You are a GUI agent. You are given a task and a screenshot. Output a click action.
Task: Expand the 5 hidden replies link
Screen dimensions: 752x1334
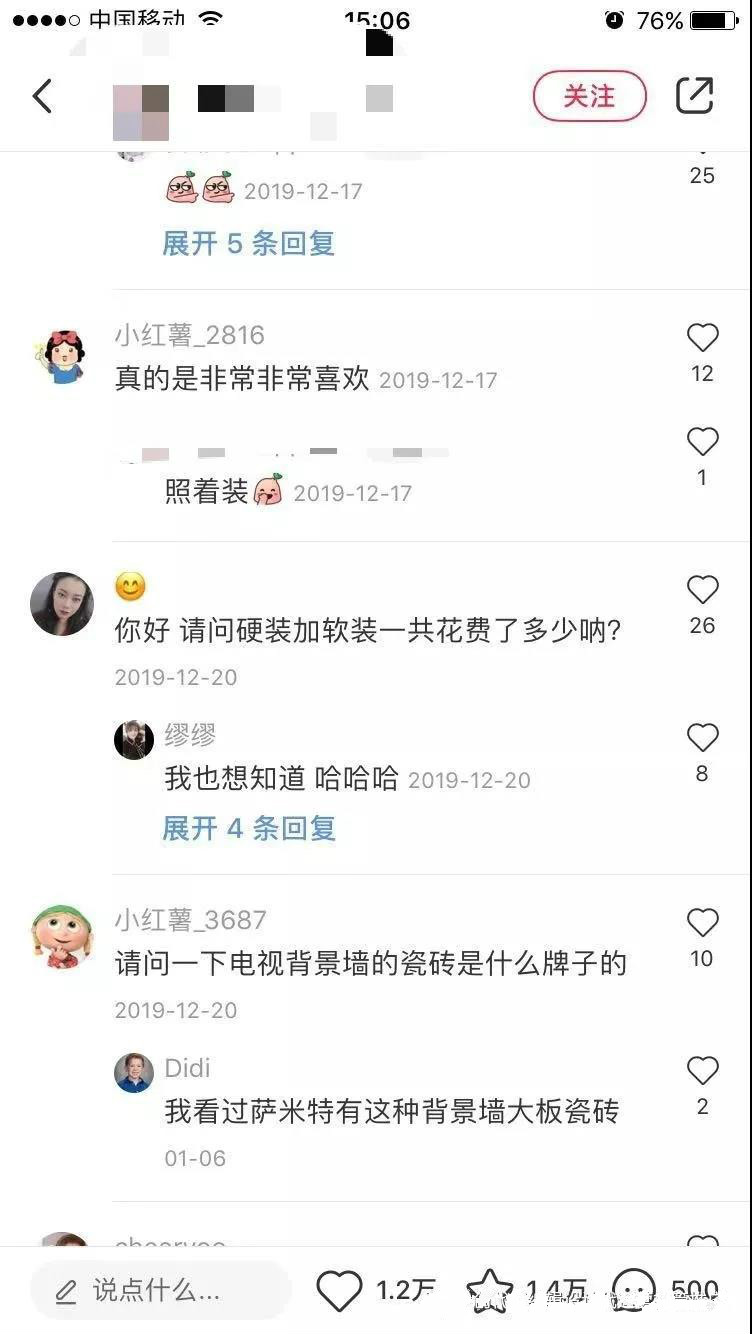(x=249, y=243)
